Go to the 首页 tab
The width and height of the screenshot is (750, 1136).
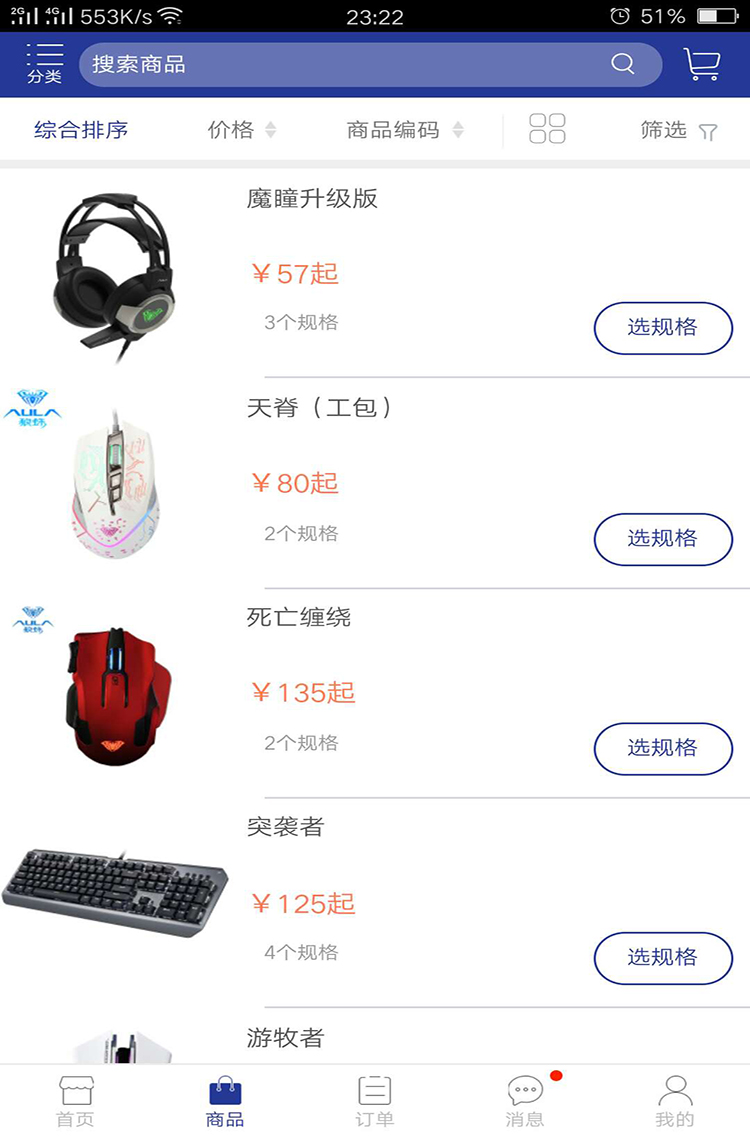point(75,1101)
